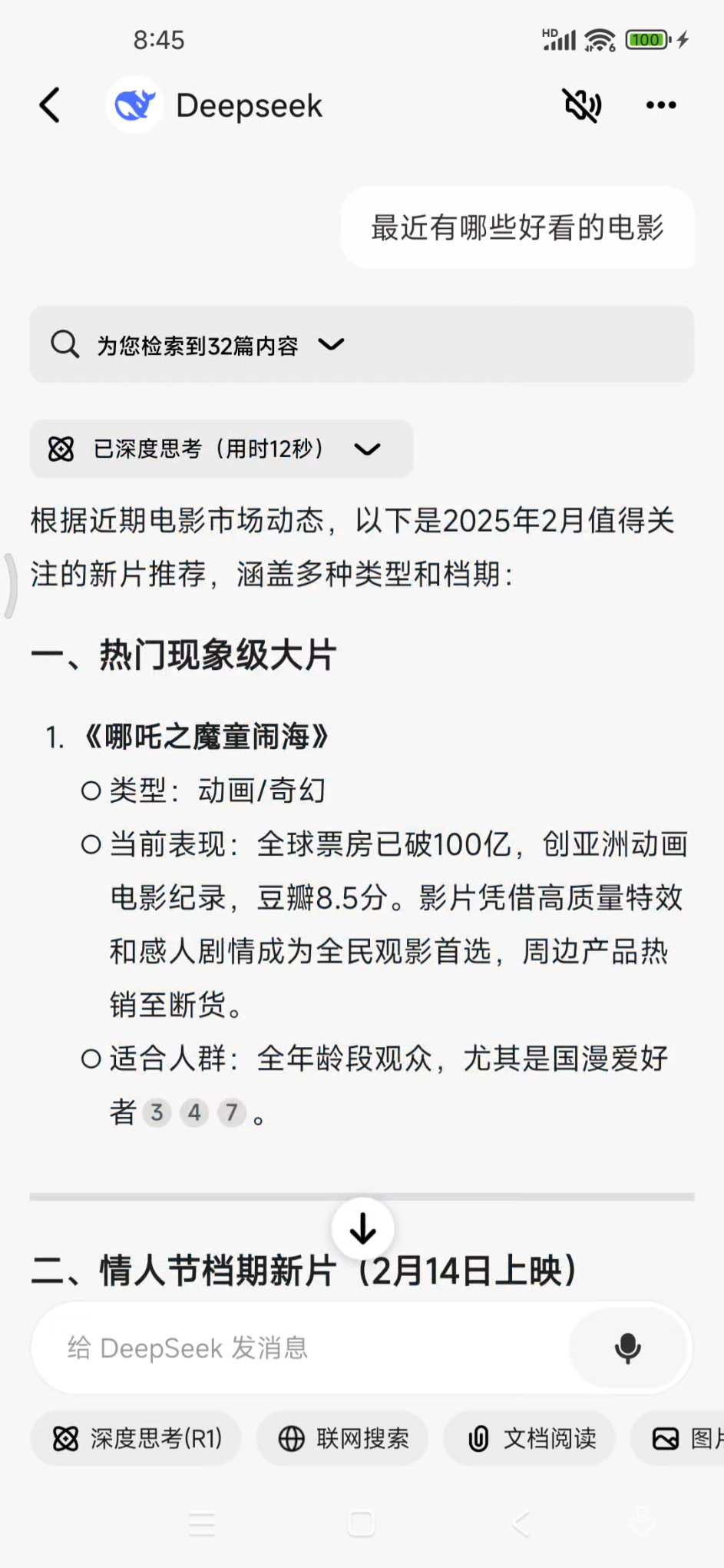This screenshot has height=1568, width=724.
Task: Jump to bottom with the down arrow button
Action: (x=363, y=1228)
